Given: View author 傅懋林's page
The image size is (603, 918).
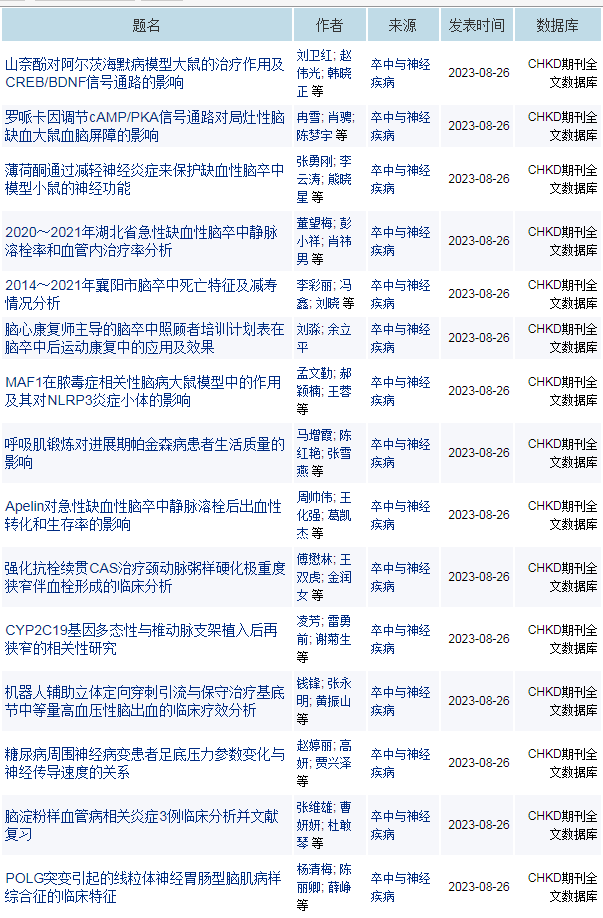Looking at the screenshot, I should 313,559.
